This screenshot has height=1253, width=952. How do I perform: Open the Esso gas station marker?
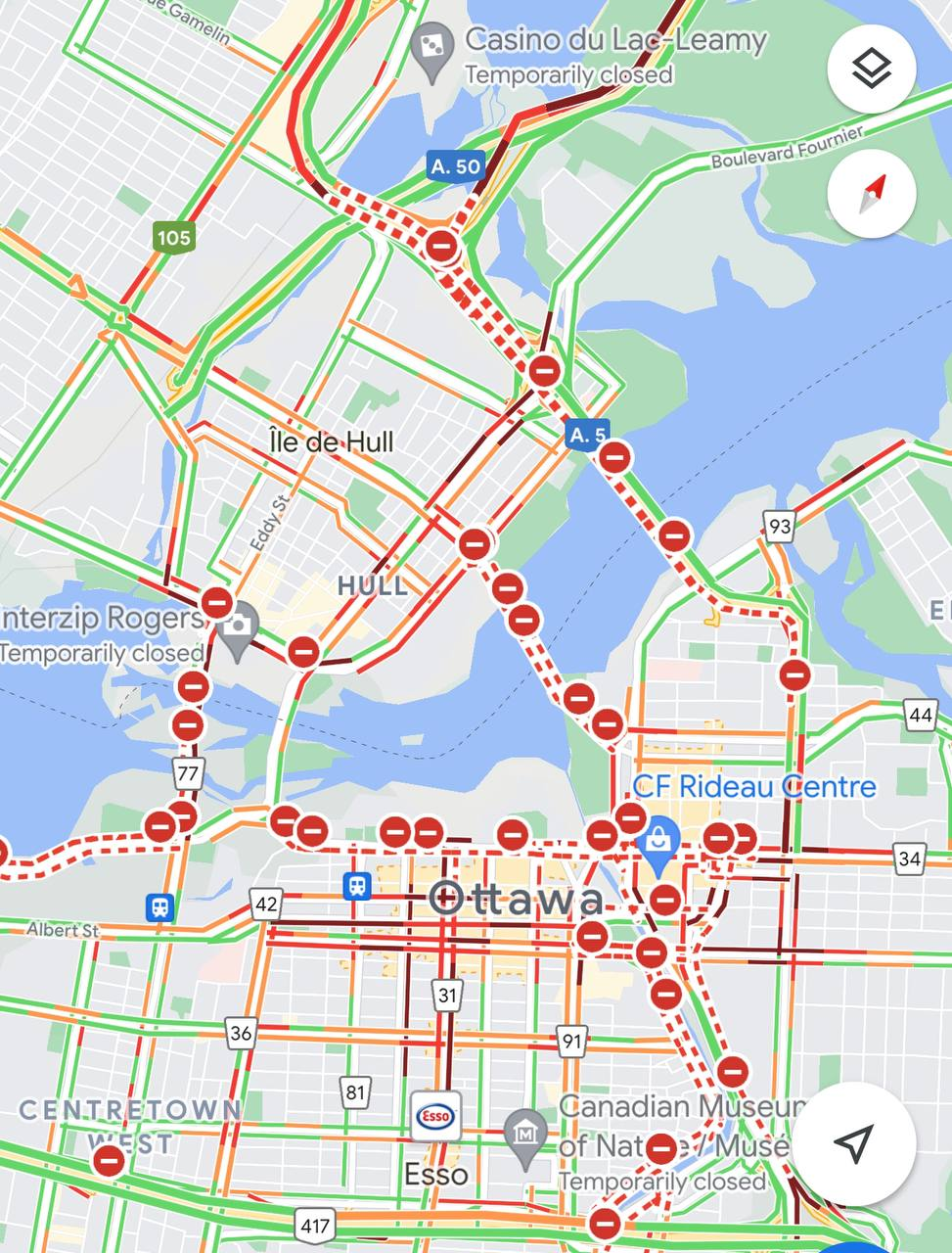pos(435,1116)
